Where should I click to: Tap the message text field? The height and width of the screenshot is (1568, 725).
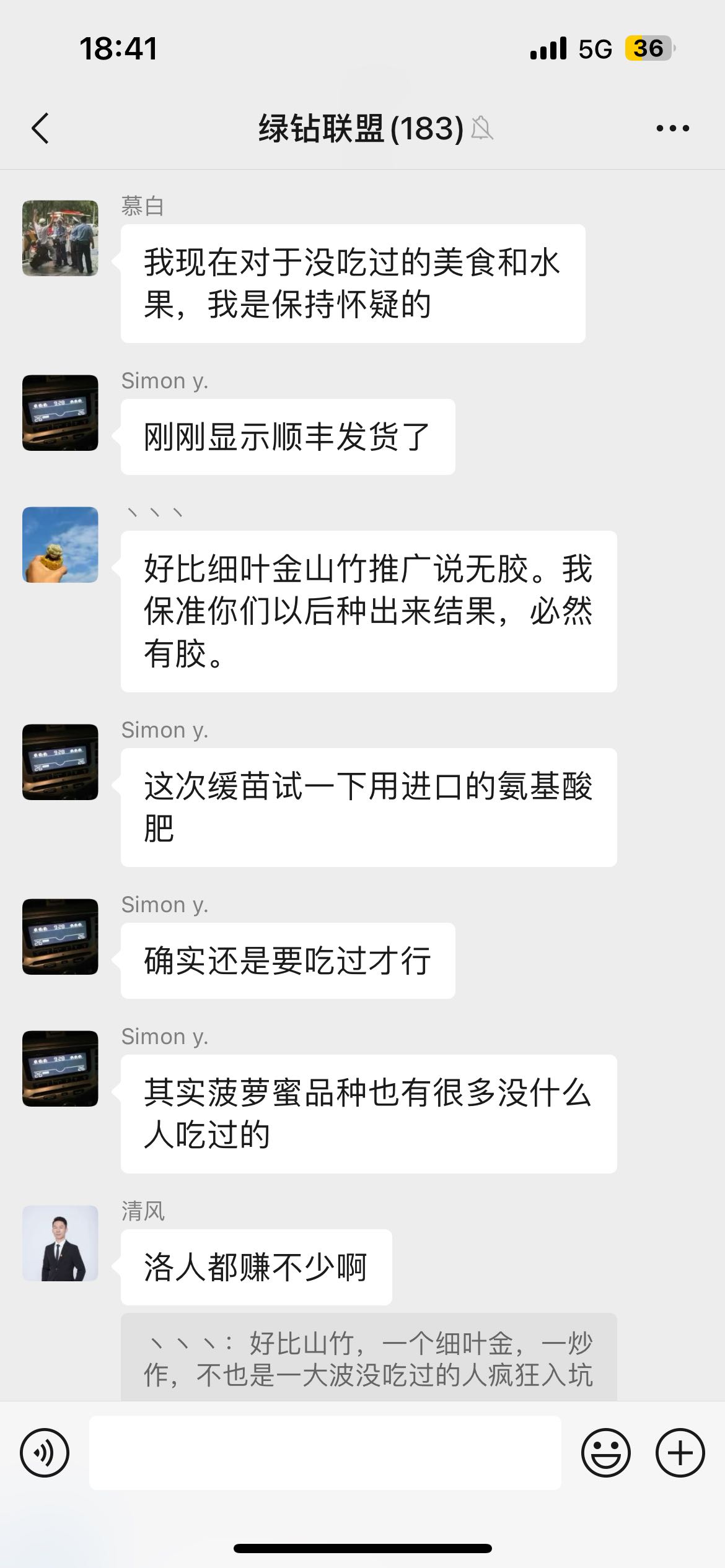325,1453
